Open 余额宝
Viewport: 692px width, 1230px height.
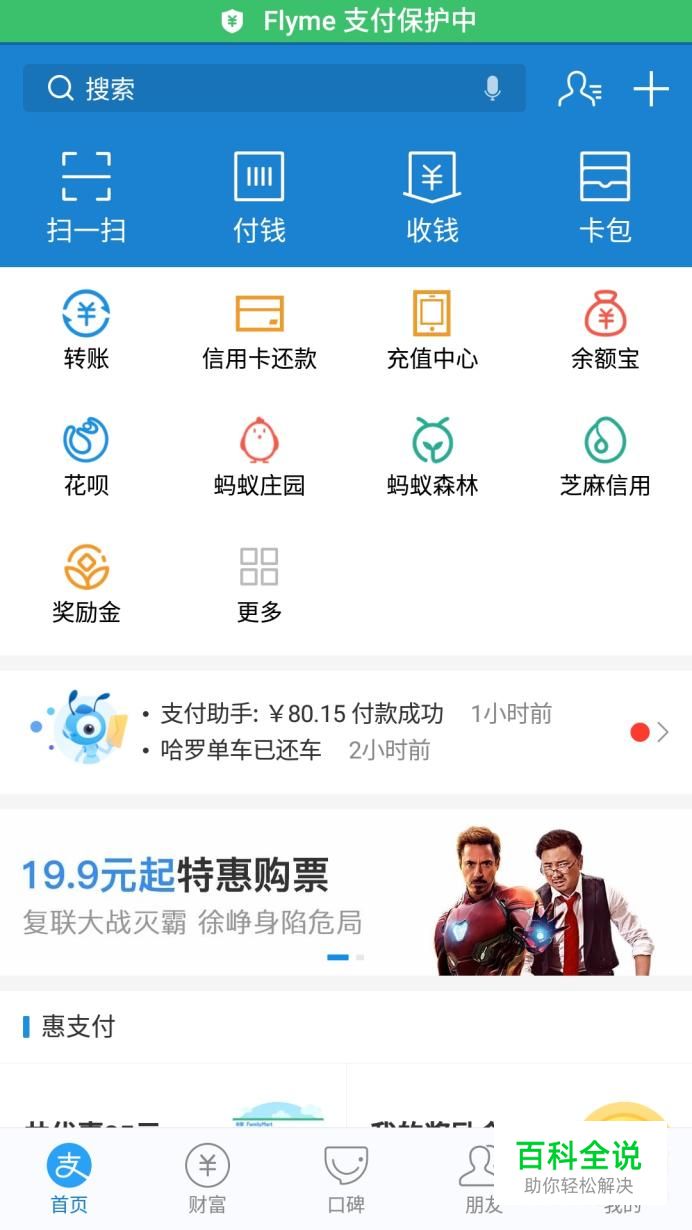coord(605,330)
